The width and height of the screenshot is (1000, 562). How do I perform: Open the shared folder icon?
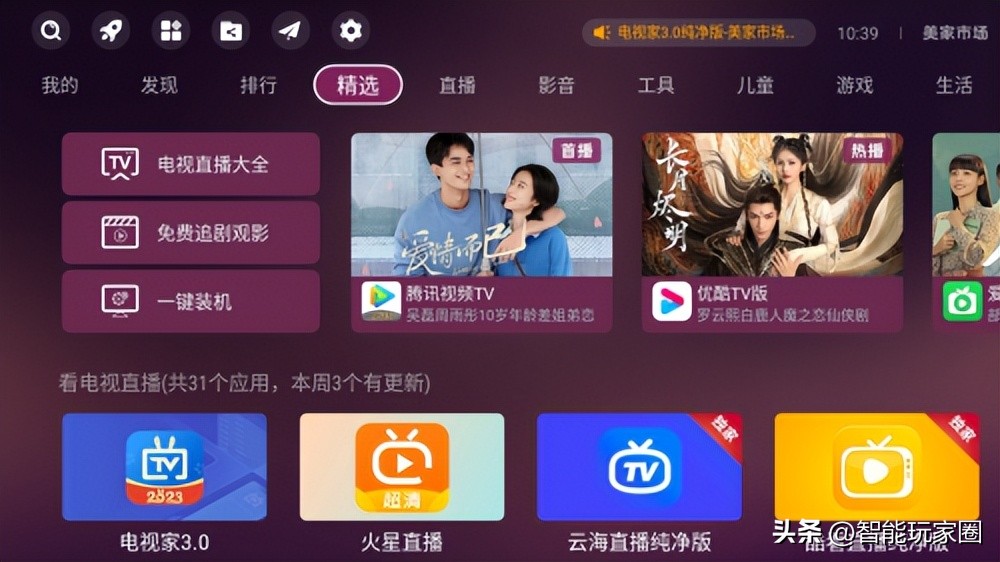pyautogui.click(x=230, y=31)
